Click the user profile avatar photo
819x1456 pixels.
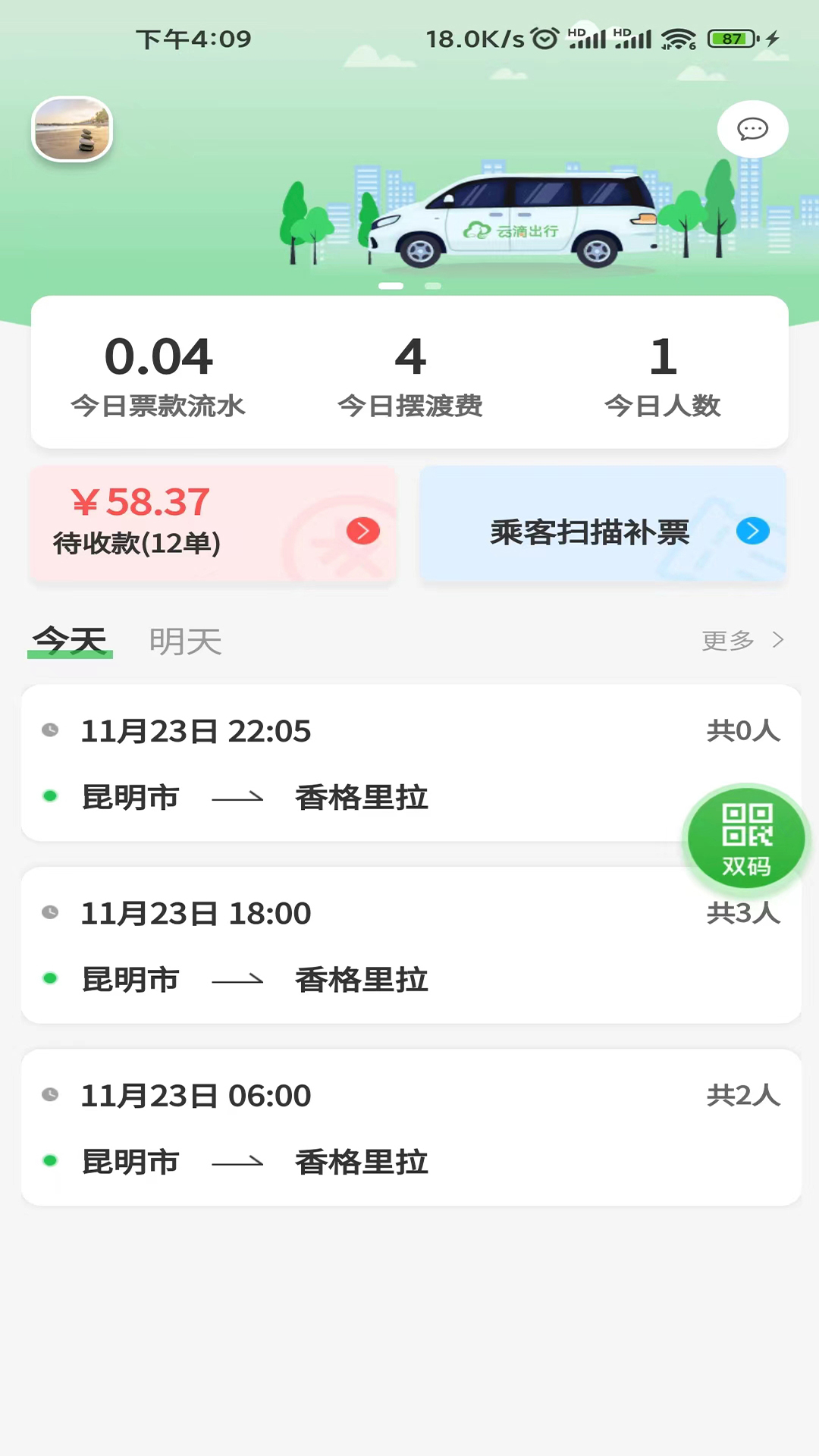click(x=71, y=129)
